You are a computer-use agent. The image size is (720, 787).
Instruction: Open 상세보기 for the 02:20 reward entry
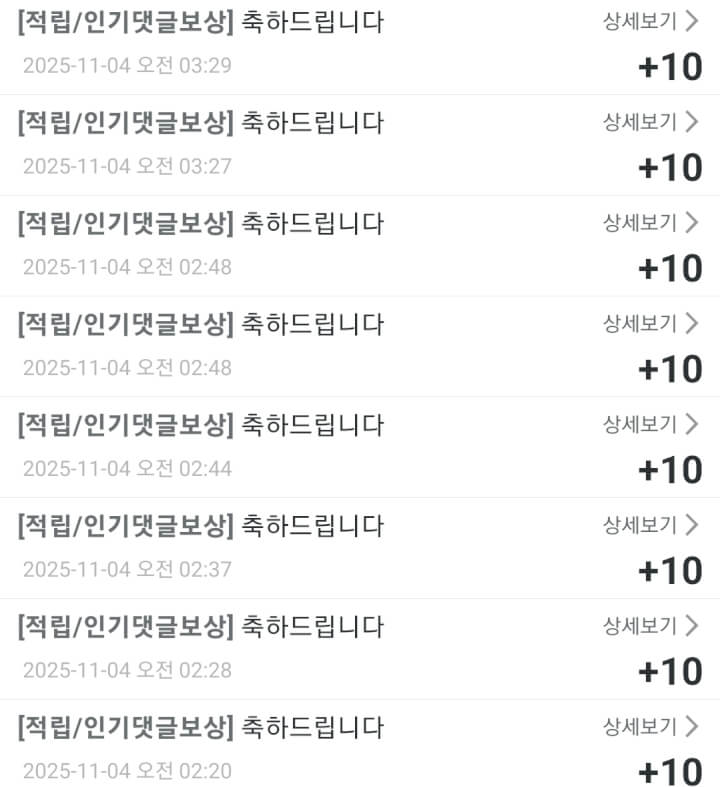pyautogui.click(x=650, y=725)
